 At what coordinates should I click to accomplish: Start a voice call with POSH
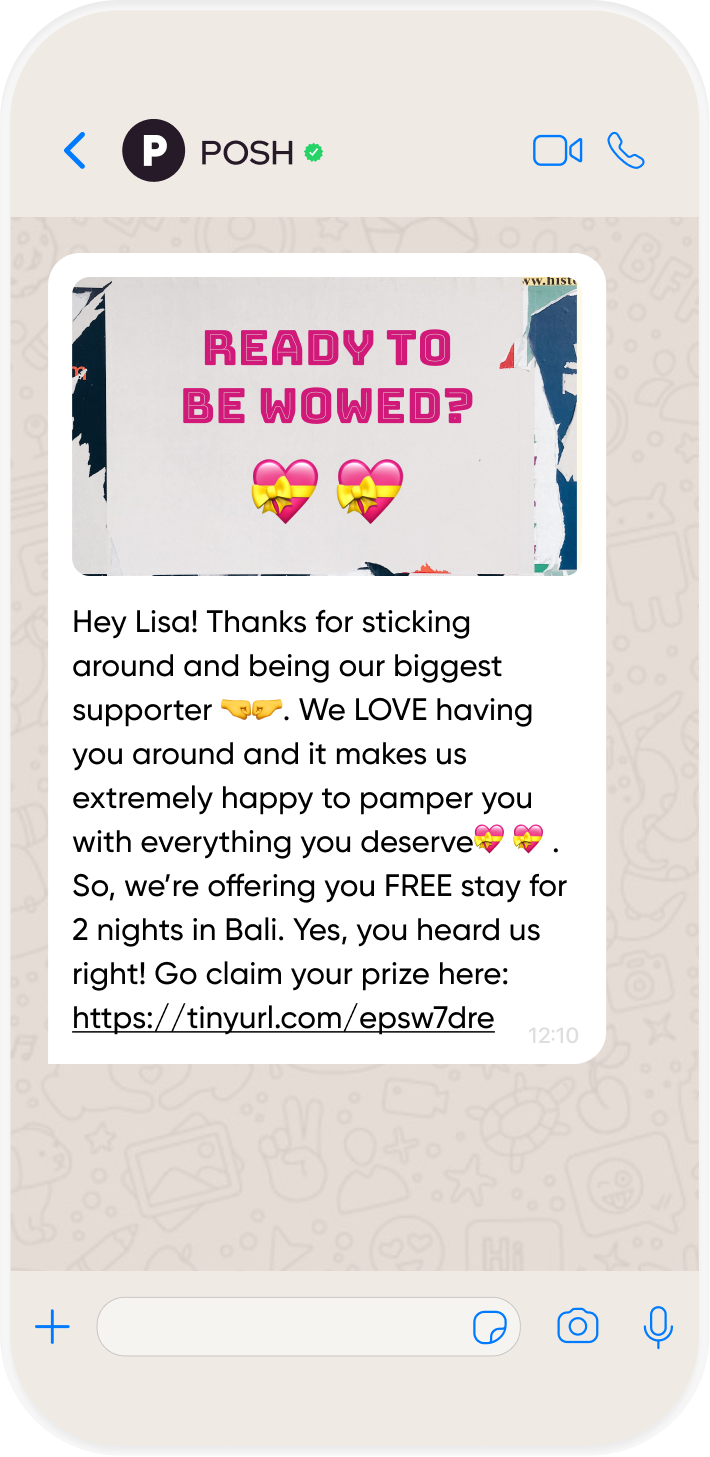tap(626, 151)
